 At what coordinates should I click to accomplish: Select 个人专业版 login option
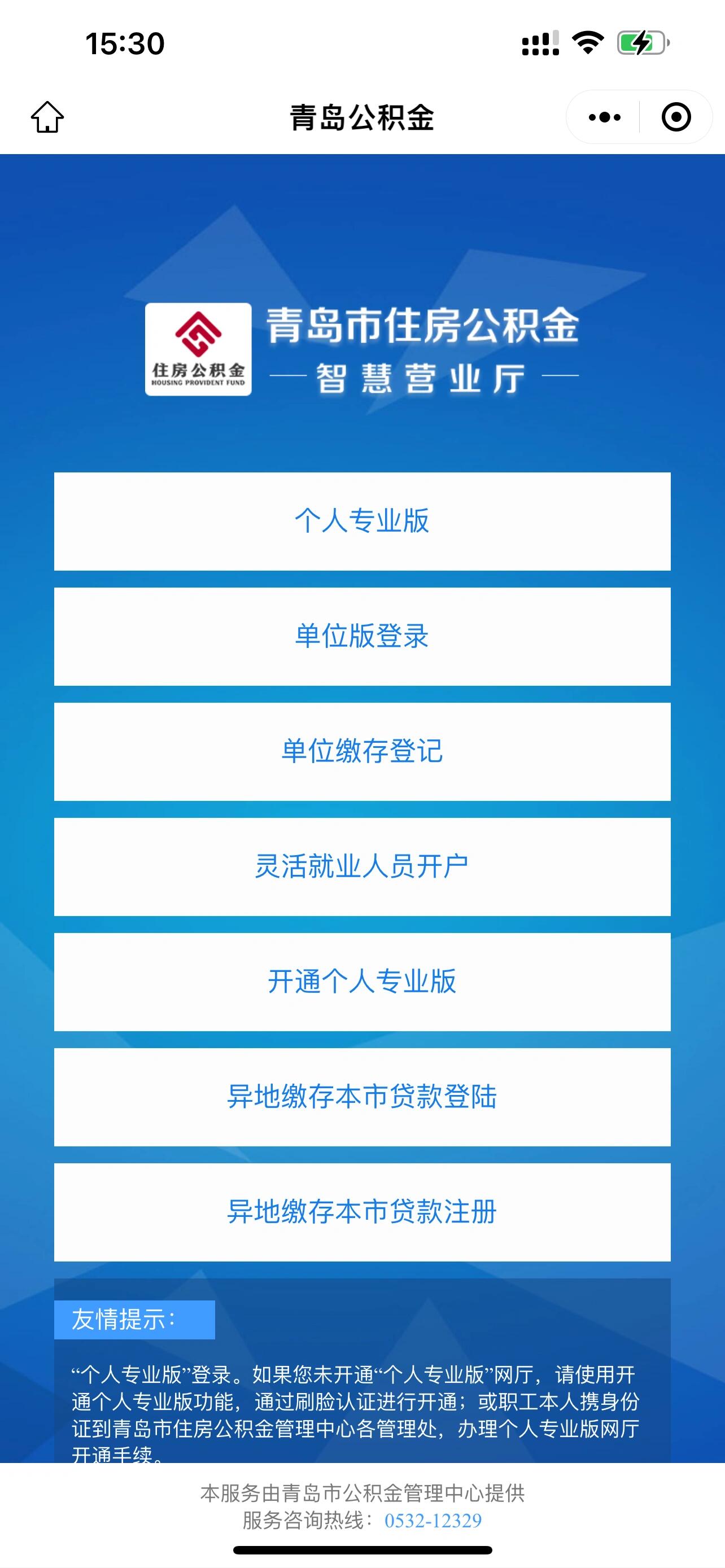(362, 519)
